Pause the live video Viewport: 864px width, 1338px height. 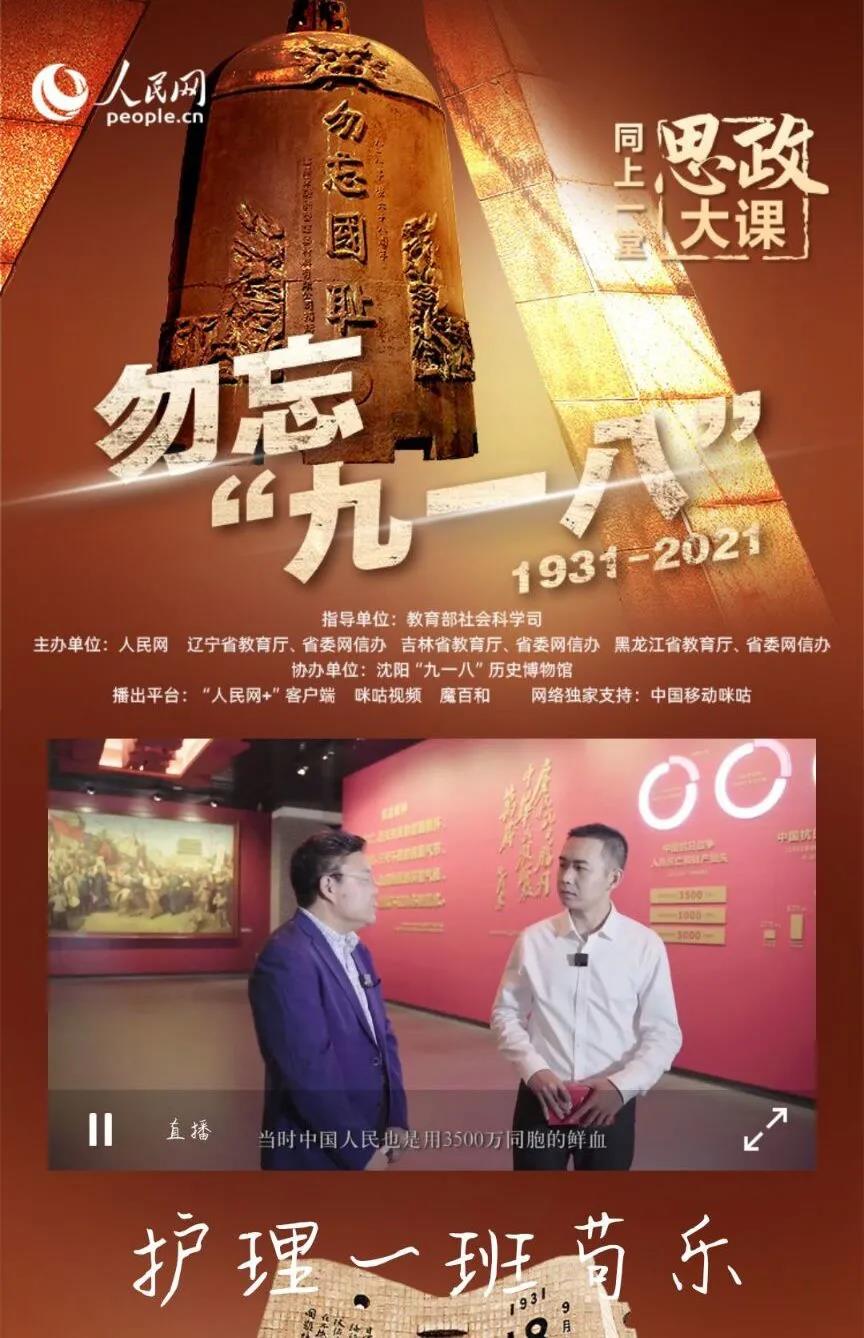(100, 1130)
